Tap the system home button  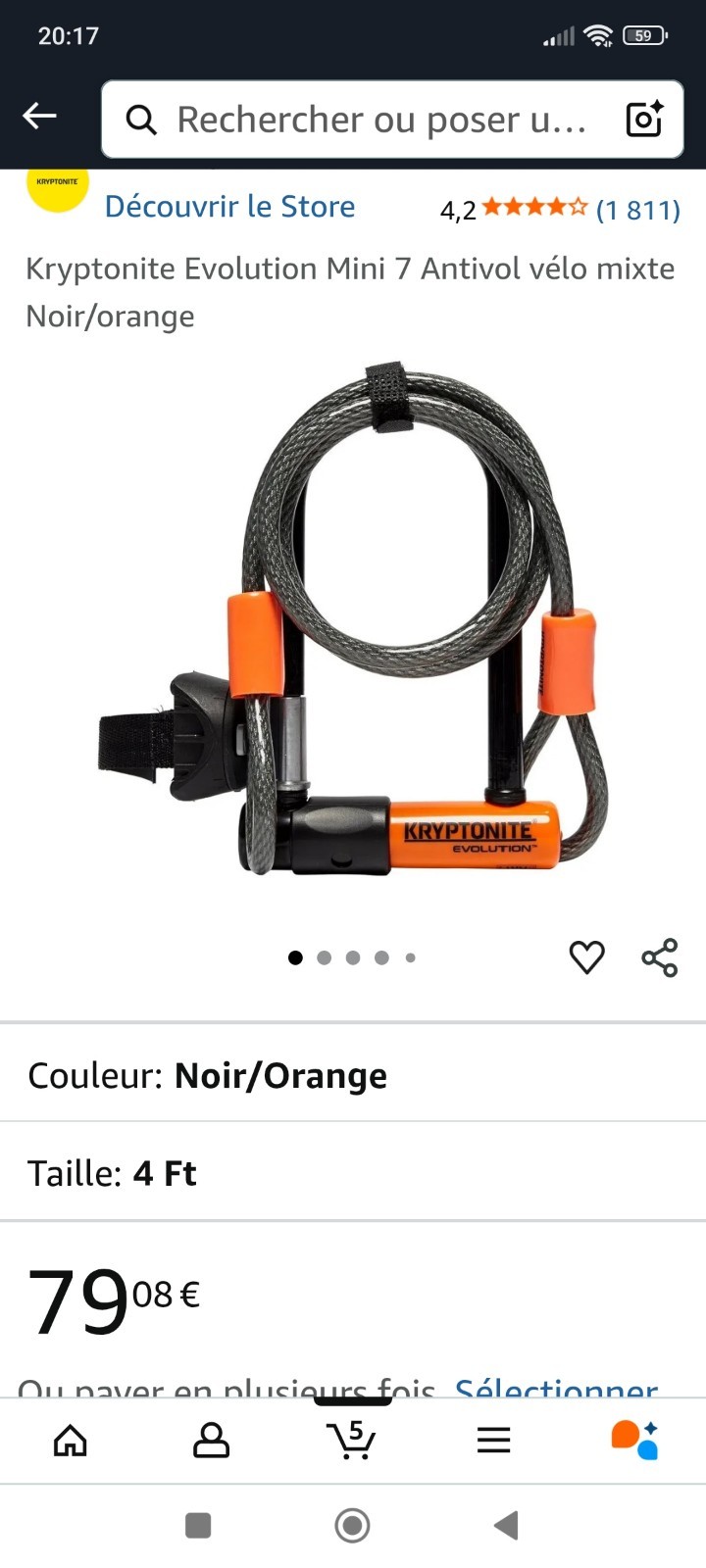(352, 1525)
